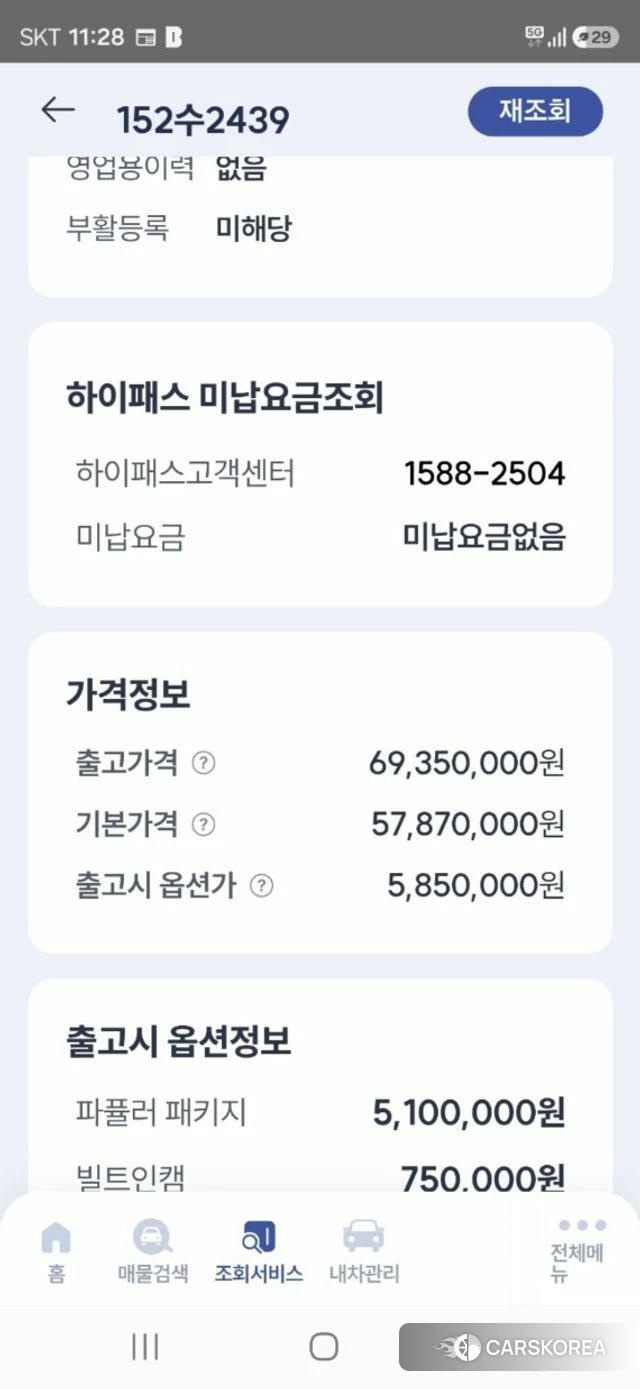Switch to the 홈 tab
Screen dimensions: 640x1389
pos(56,1250)
